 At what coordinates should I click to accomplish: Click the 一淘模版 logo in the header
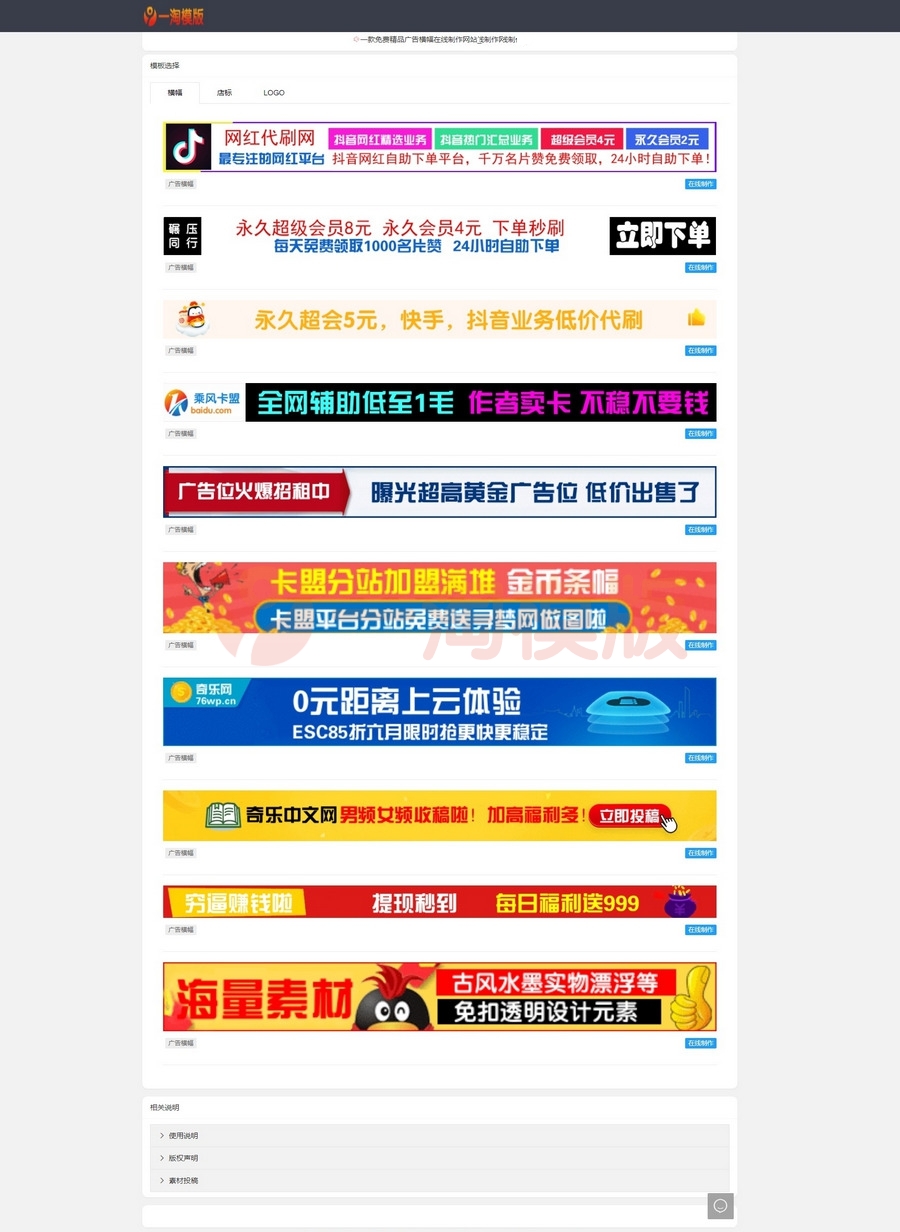click(x=172, y=16)
